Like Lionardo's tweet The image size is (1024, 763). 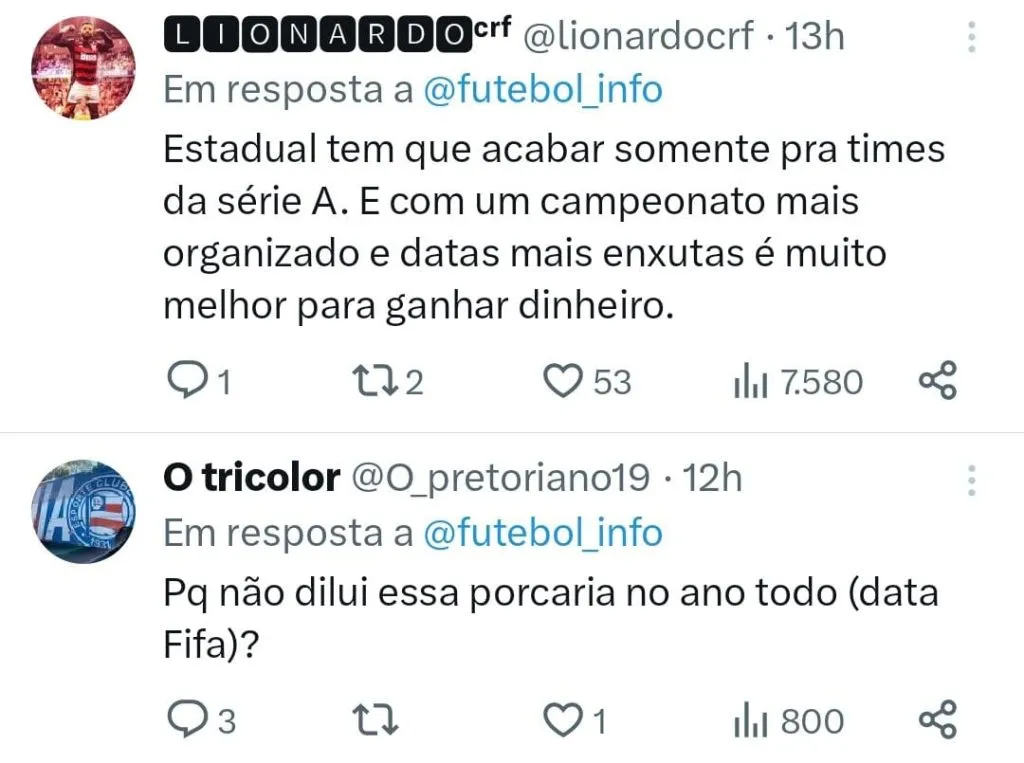[563, 381]
